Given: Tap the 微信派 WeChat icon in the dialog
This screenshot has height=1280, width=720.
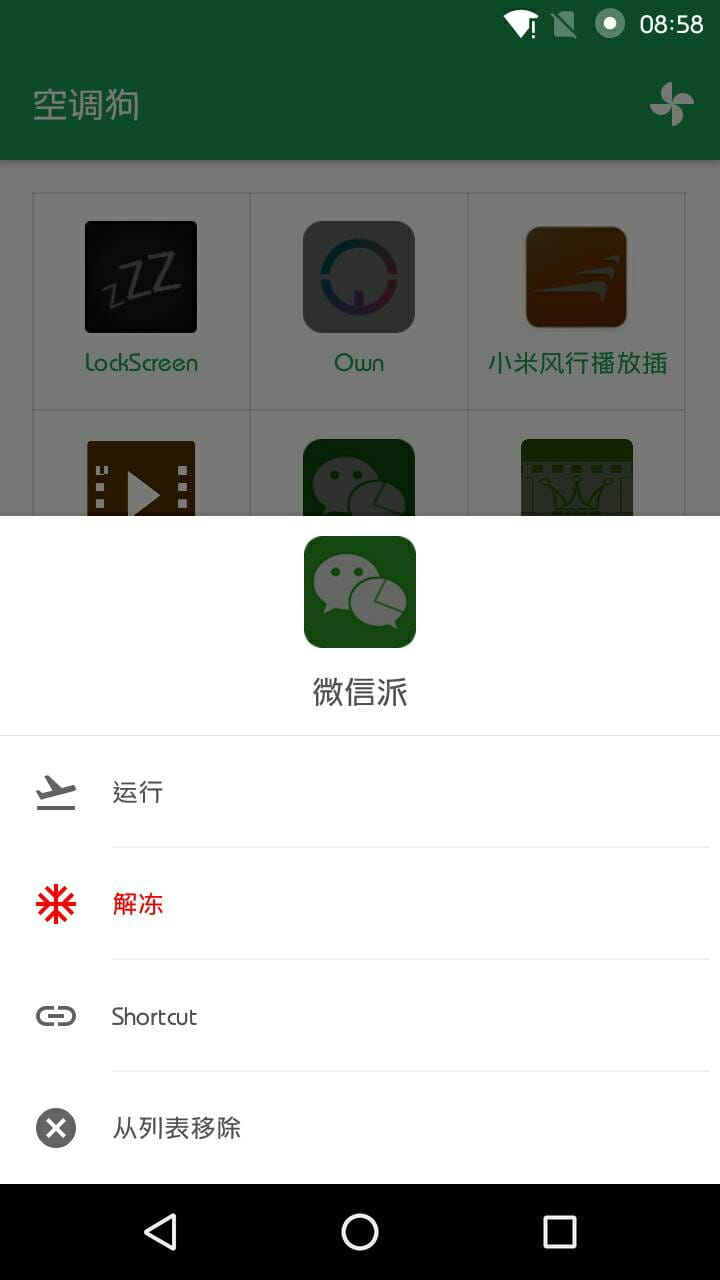Looking at the screenshot, I should coord(359,591).
